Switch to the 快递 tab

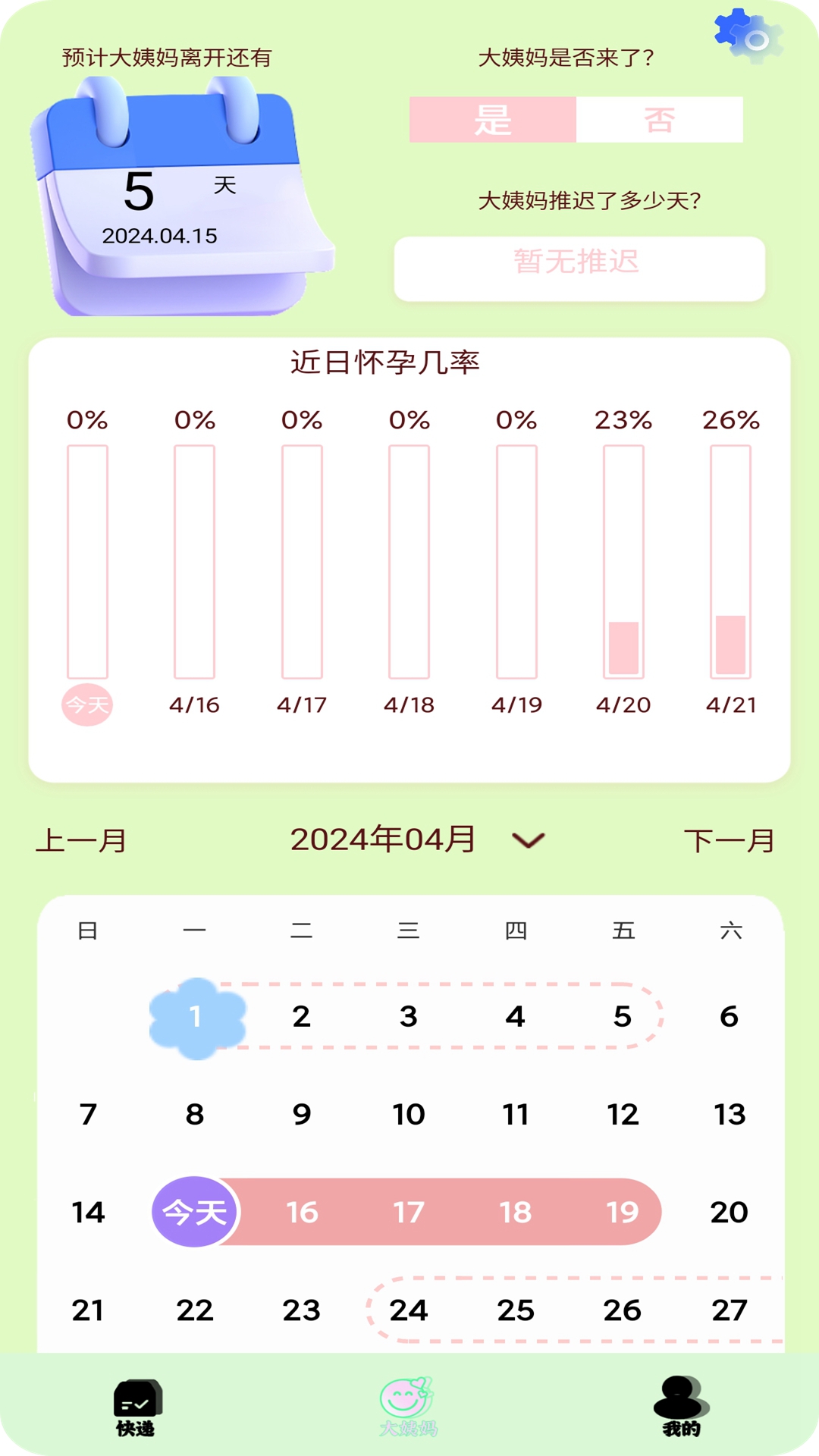pyautogui.click(x=136, y=1407)
